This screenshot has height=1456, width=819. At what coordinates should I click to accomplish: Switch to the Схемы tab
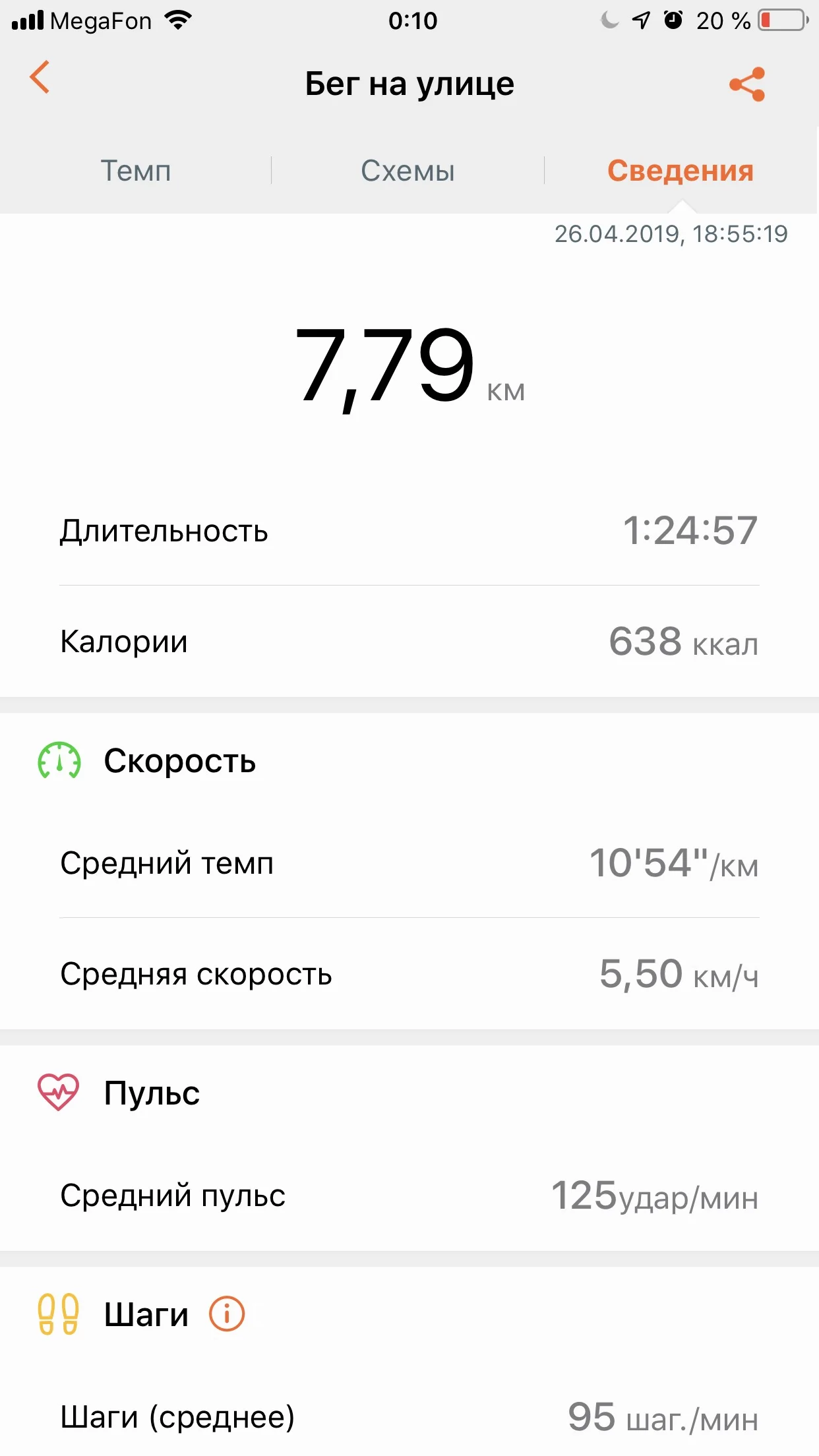coord(408,171)
